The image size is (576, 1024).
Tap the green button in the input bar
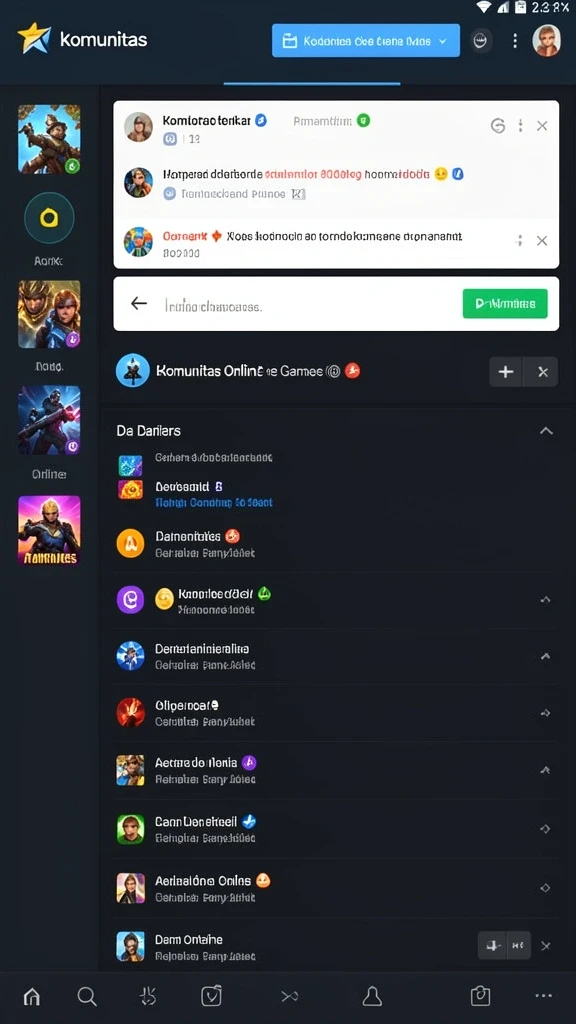point(505,304)
